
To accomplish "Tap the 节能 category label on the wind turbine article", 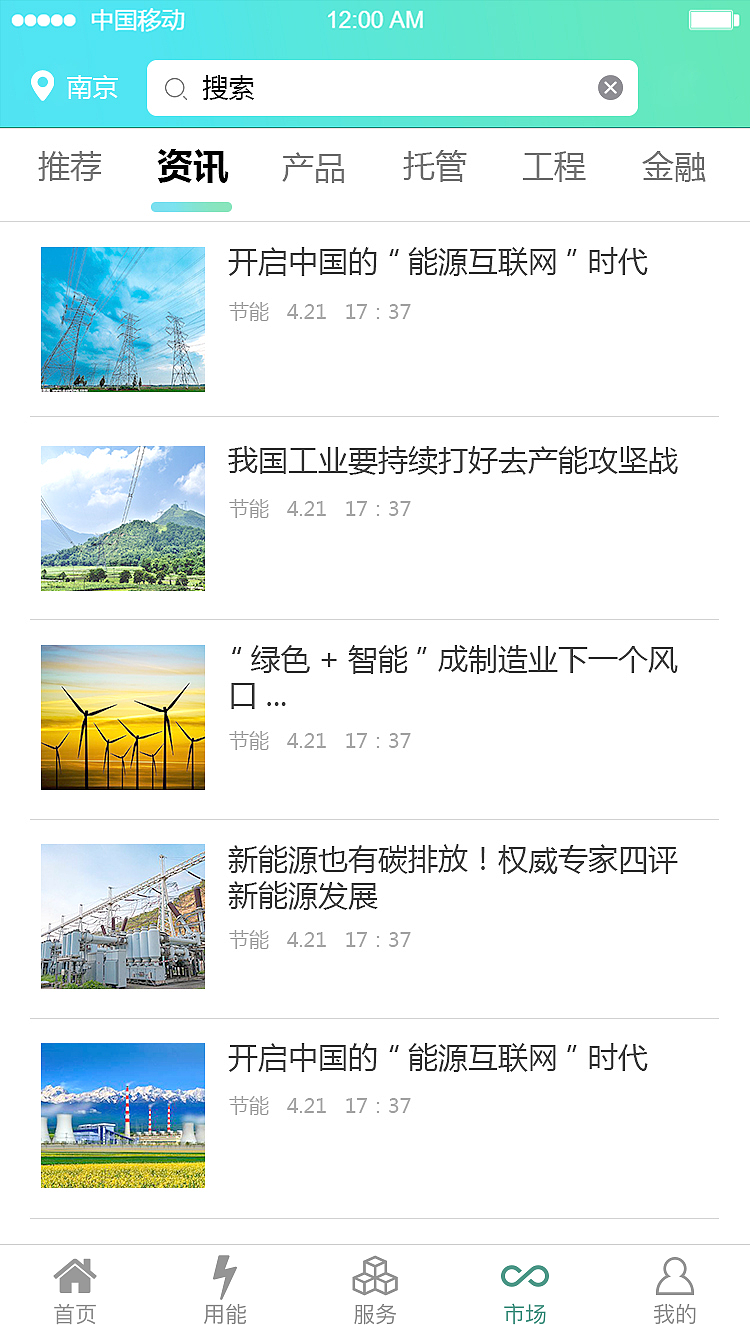I will click(249, 740).
